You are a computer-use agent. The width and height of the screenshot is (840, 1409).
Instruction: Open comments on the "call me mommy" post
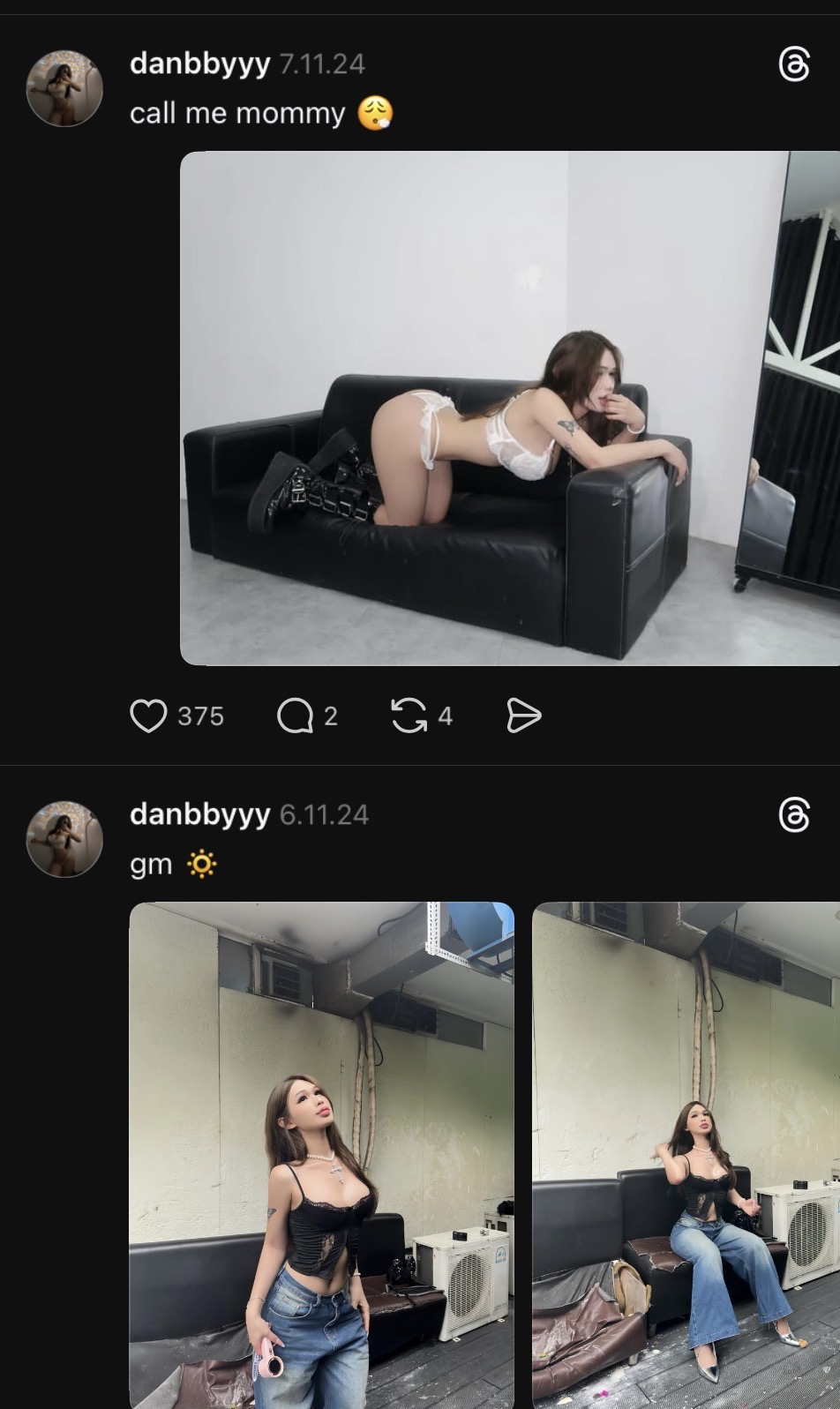point(295,716)
